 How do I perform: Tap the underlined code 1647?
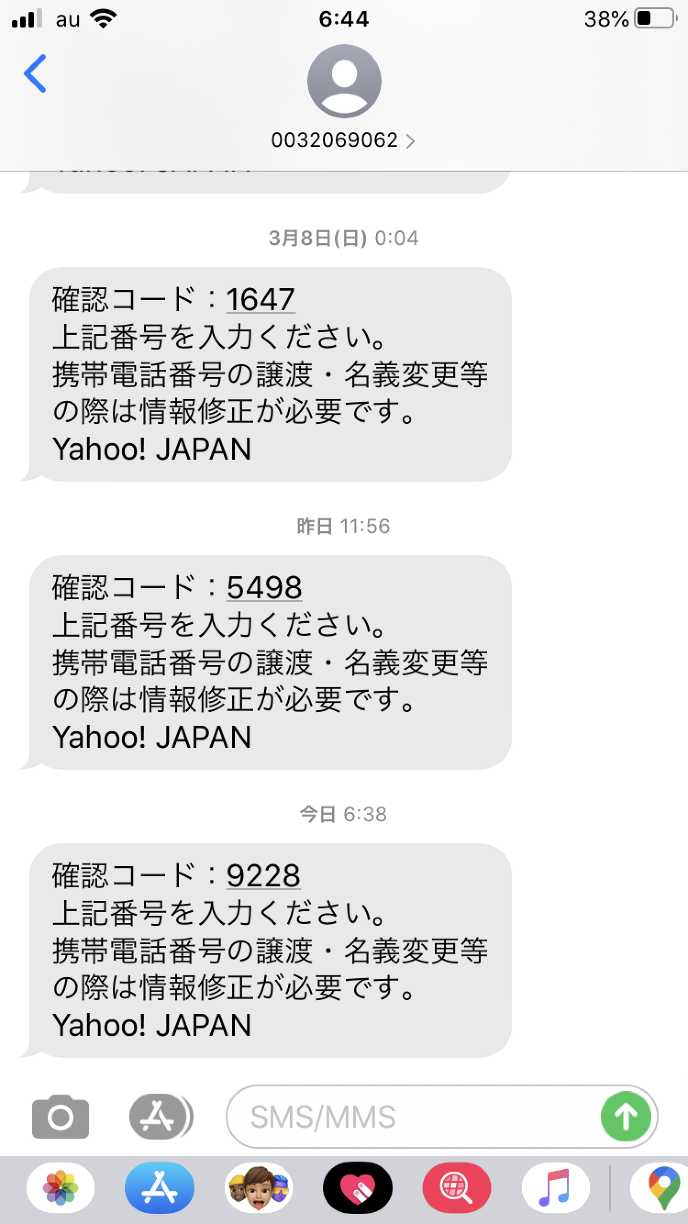click(261, 299)
